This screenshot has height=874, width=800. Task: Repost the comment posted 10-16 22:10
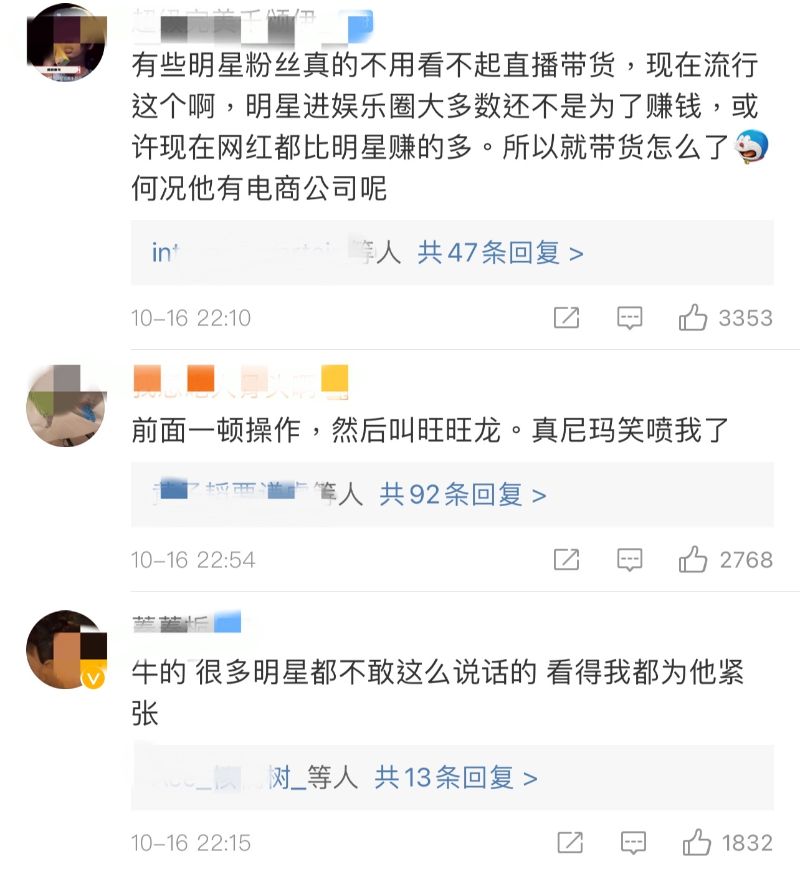566,318
